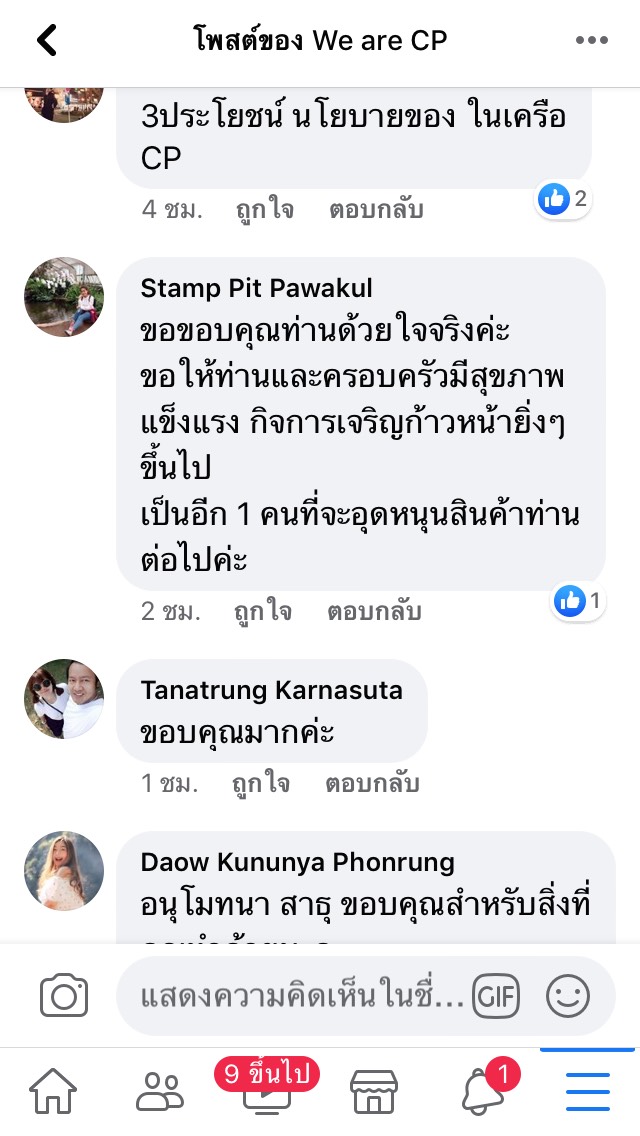Open the hamburger menu tab
Screen dimensions: 640x1136
pos(587,1091)
